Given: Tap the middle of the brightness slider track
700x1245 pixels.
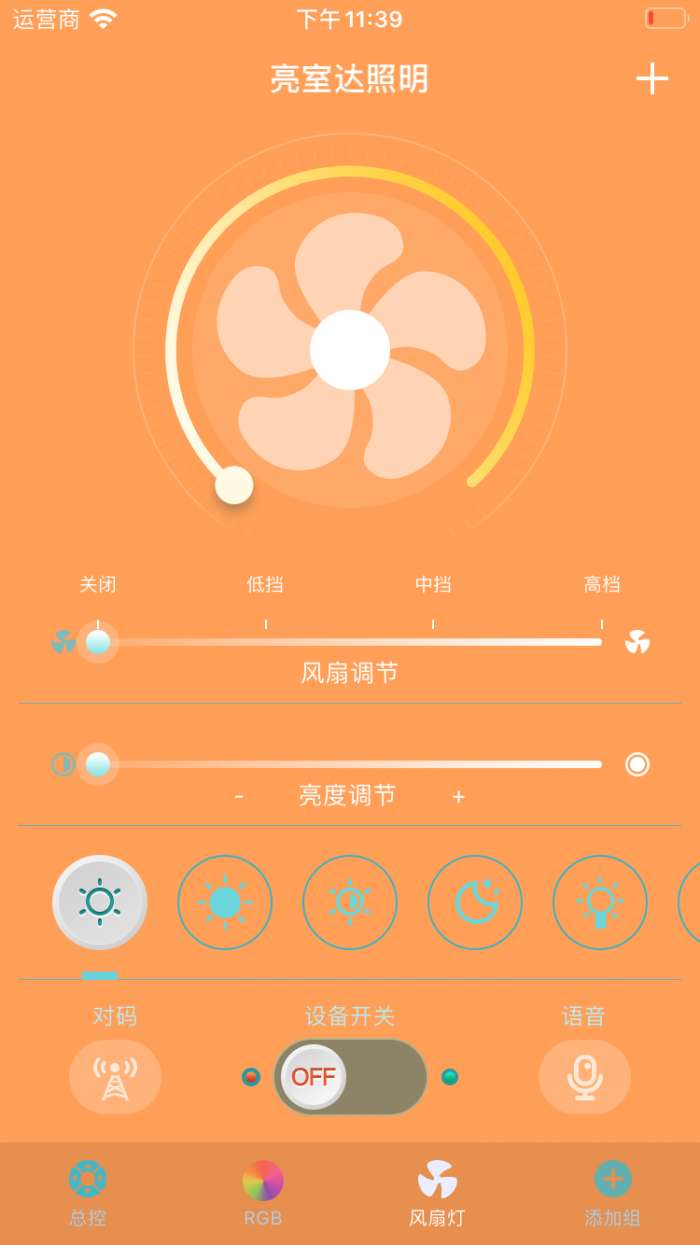Looking at the screenshot, I should point(349,764).
